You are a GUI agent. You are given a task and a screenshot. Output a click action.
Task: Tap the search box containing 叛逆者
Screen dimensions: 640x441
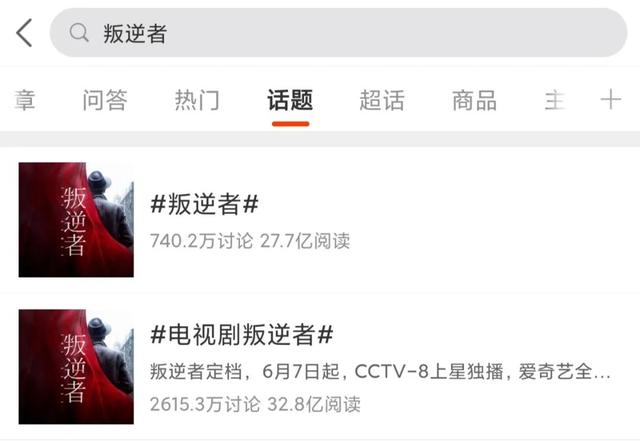pyautogui.click(x=338, y=33)
